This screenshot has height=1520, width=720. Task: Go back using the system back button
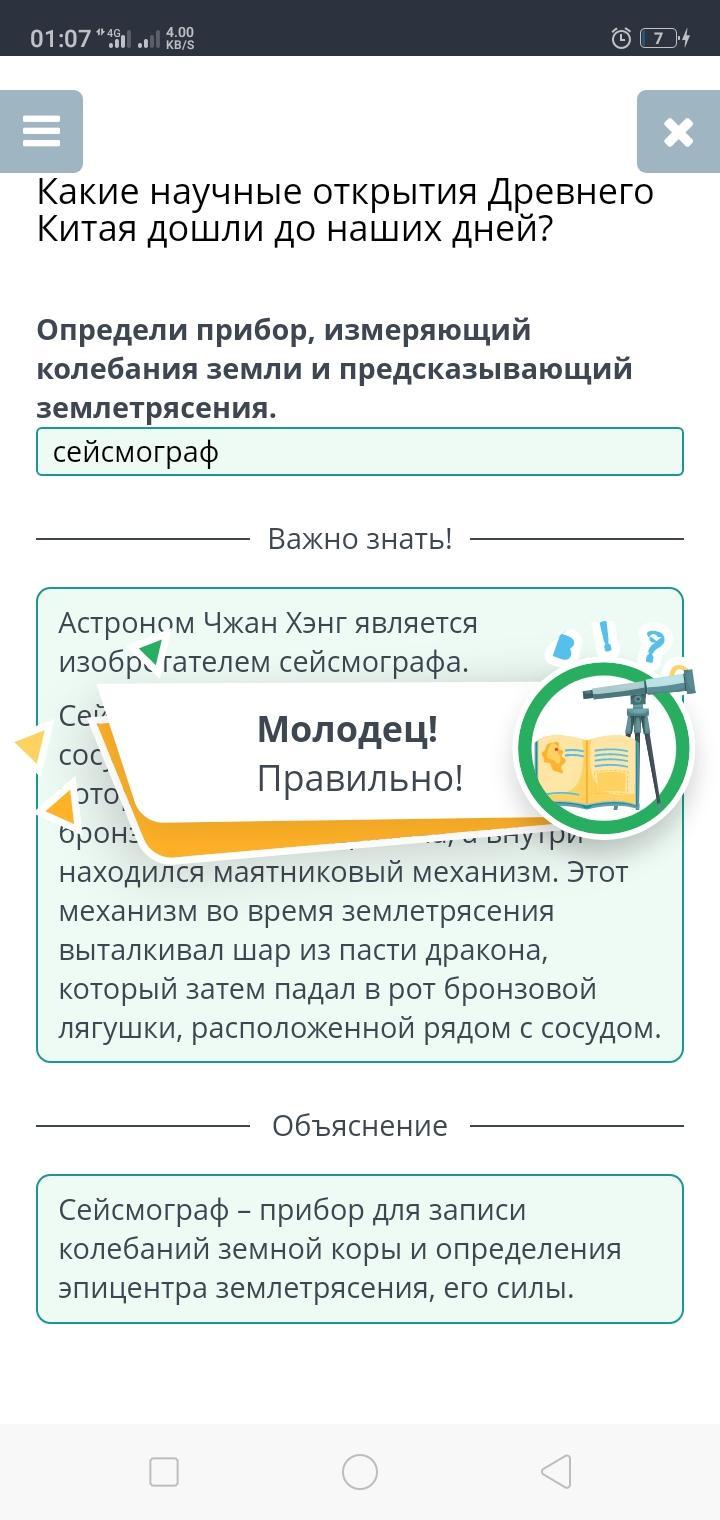(556, 1472)
